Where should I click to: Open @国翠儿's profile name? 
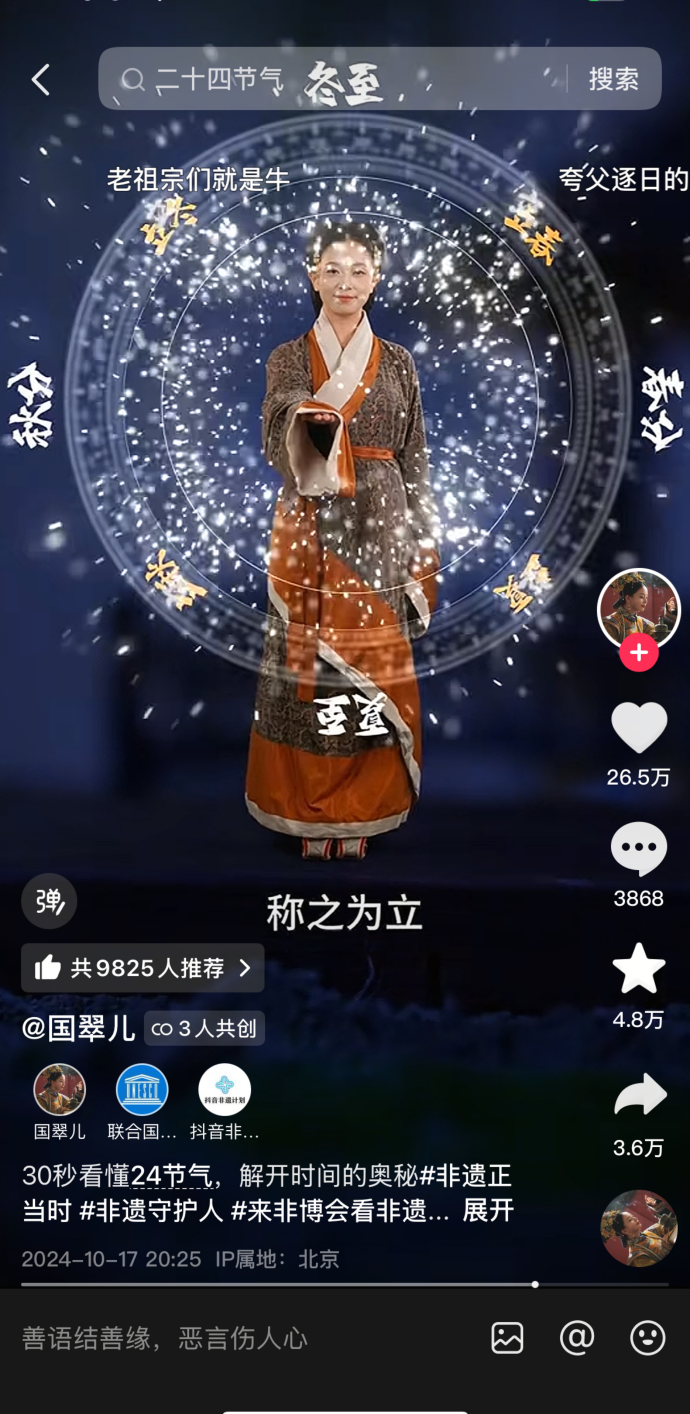[x=78, y=1028]
